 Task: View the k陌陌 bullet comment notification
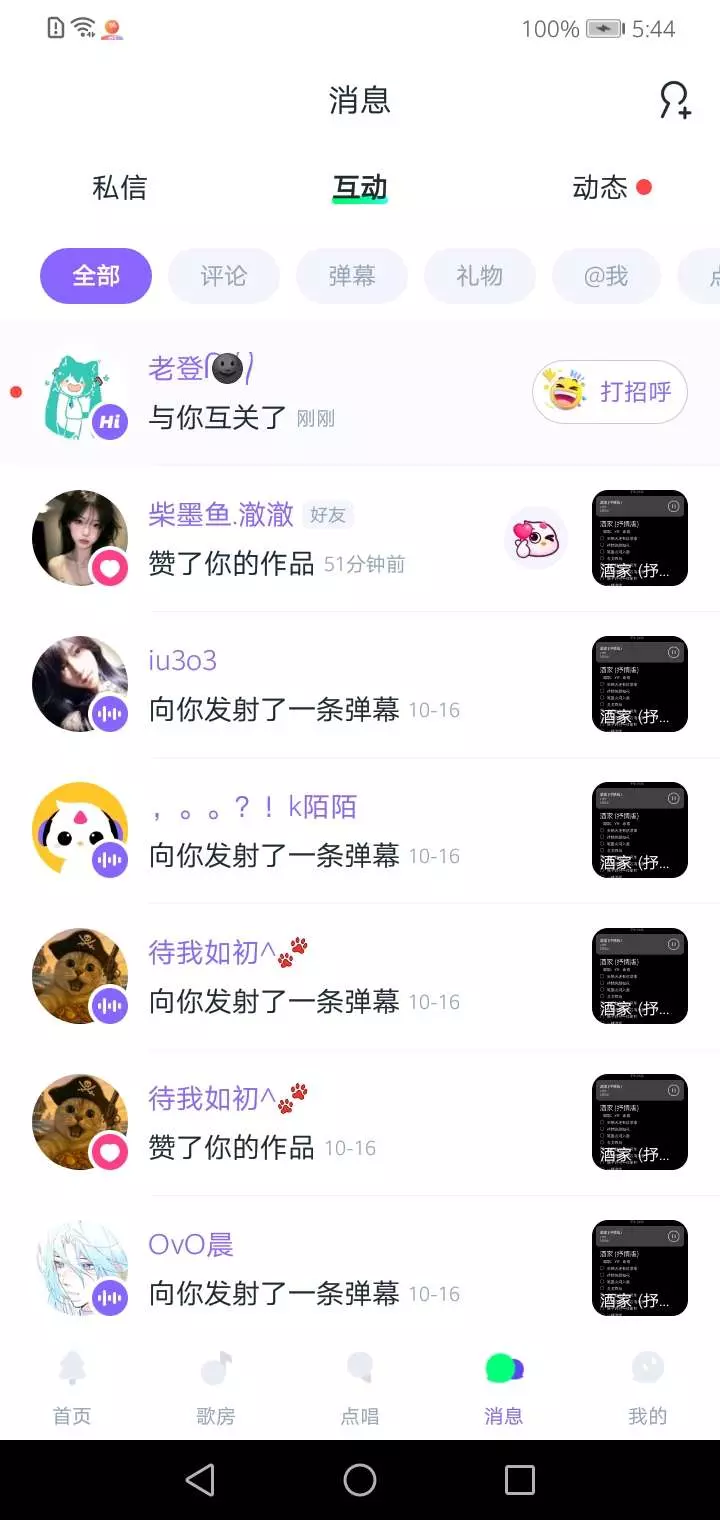tap(300, 832)
